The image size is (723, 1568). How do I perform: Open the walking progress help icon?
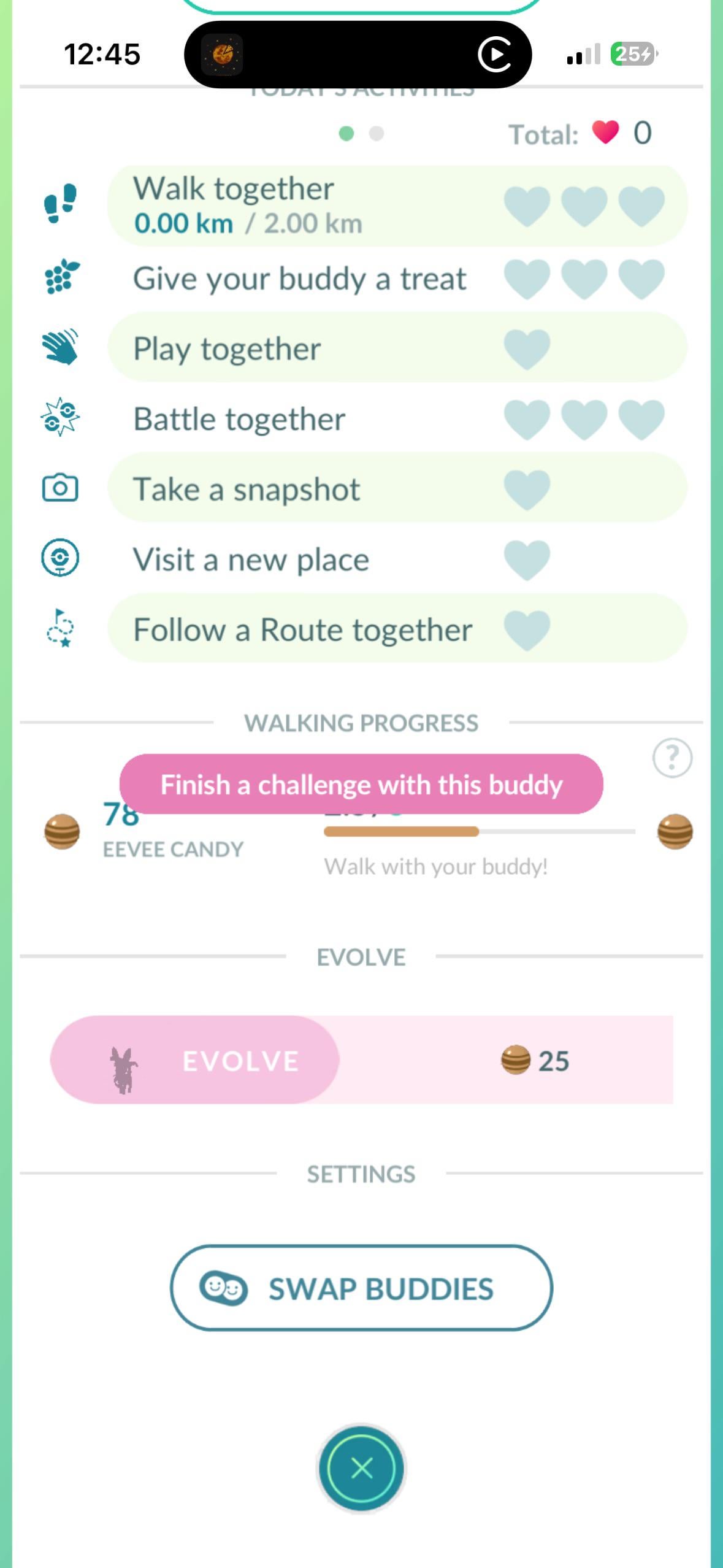click(672, 758)
